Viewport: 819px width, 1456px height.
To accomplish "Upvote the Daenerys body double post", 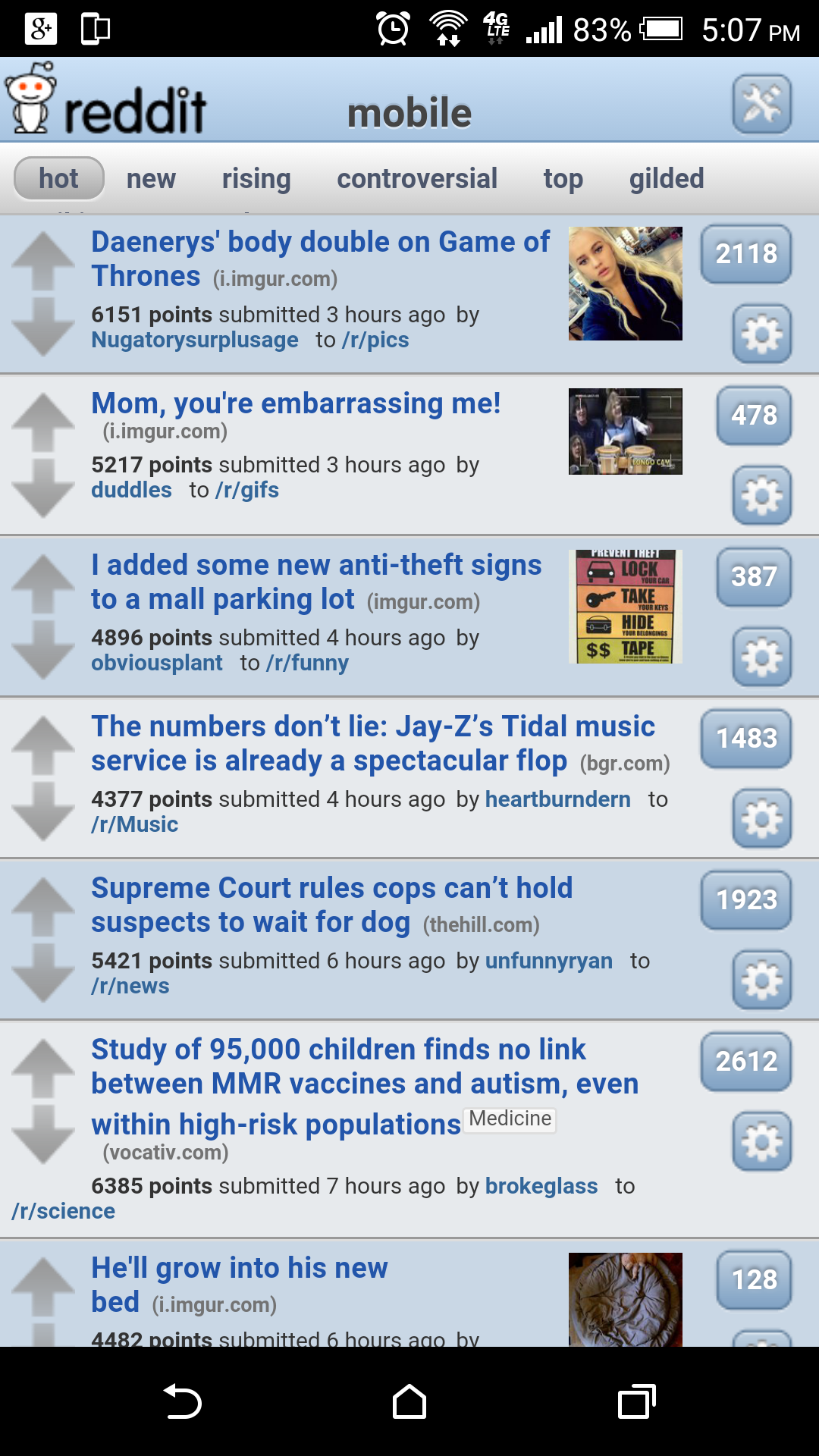I will pyautogui.click(x=44, y=255).
